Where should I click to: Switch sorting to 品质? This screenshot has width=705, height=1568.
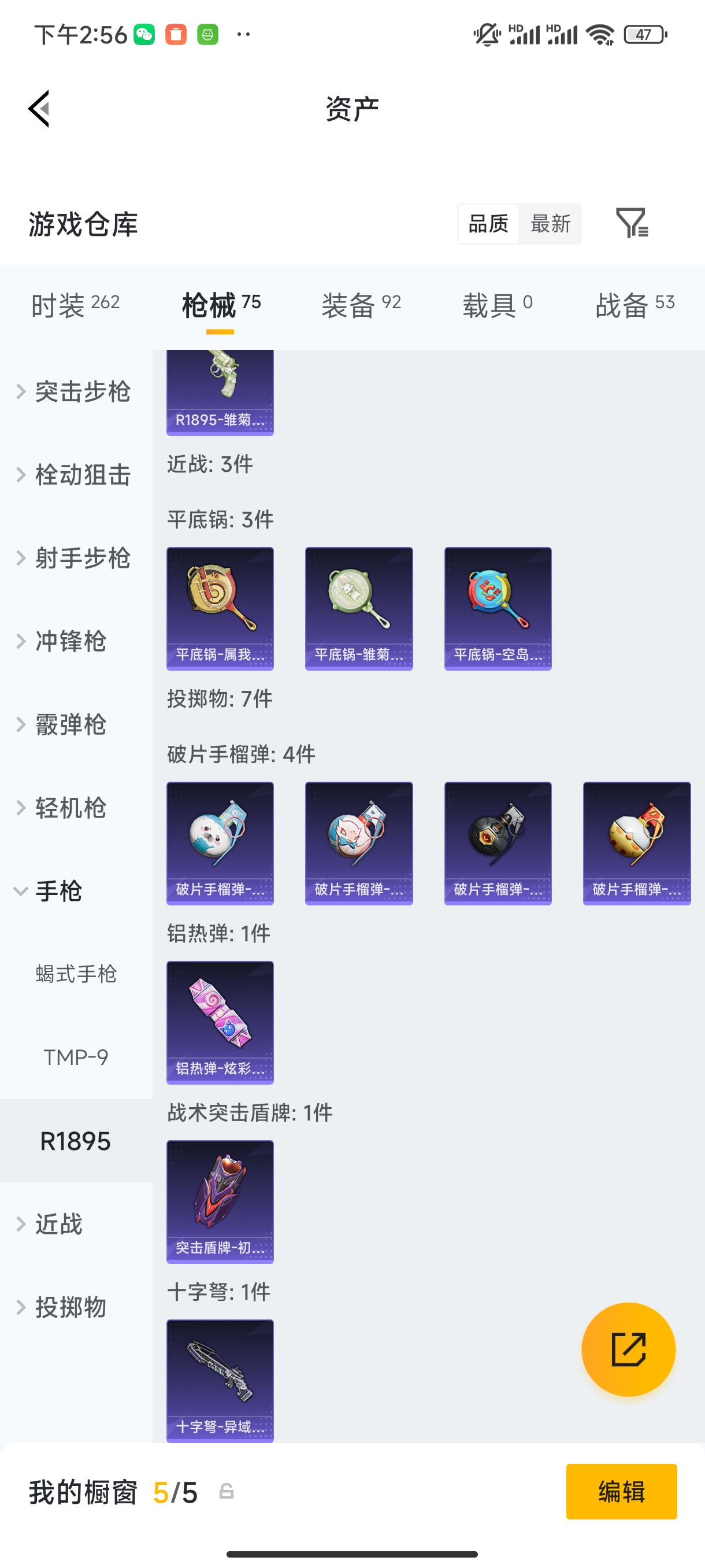point(488,224)
